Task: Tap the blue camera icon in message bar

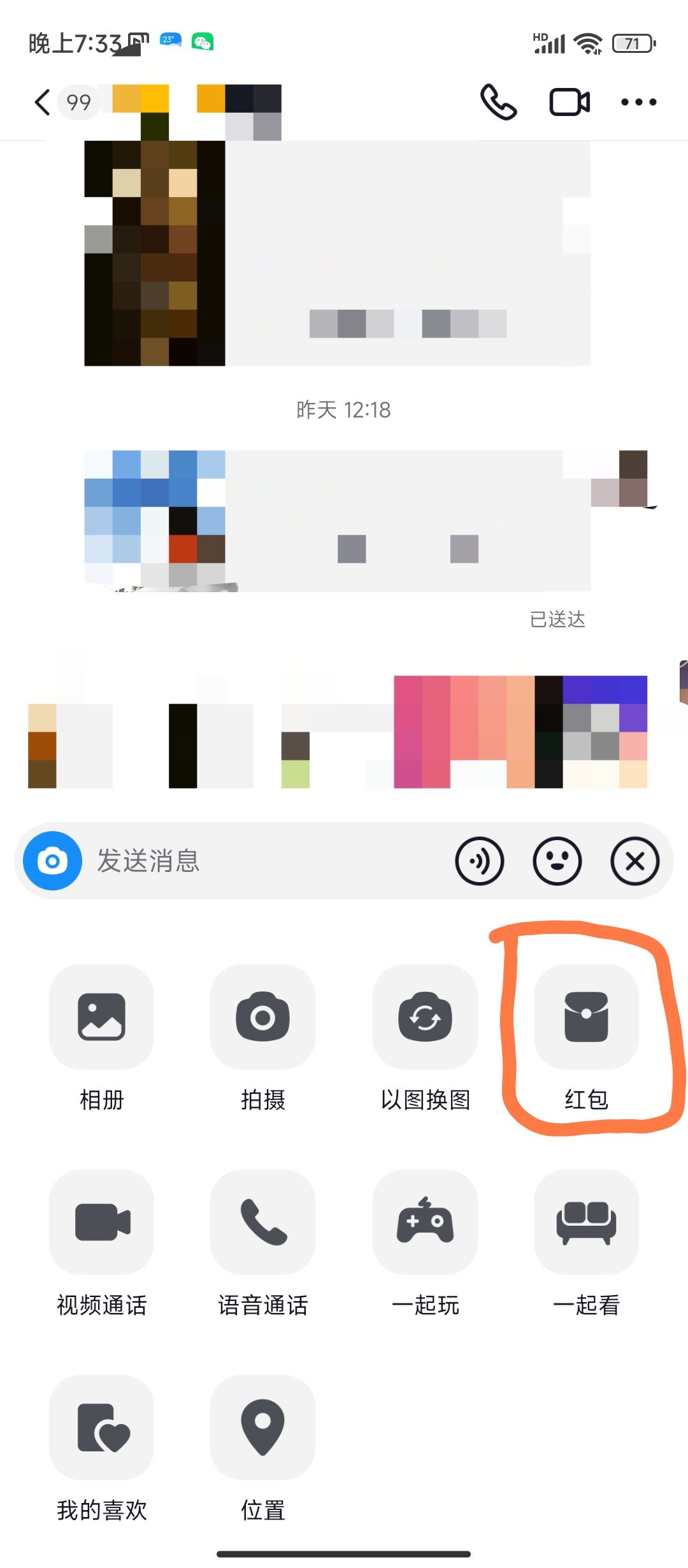Action: [52, 861]
